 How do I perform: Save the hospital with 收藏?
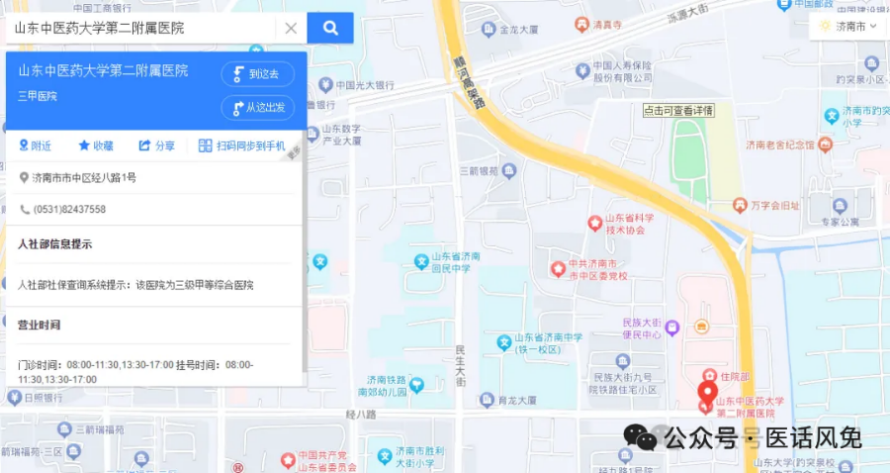(96, 146)
